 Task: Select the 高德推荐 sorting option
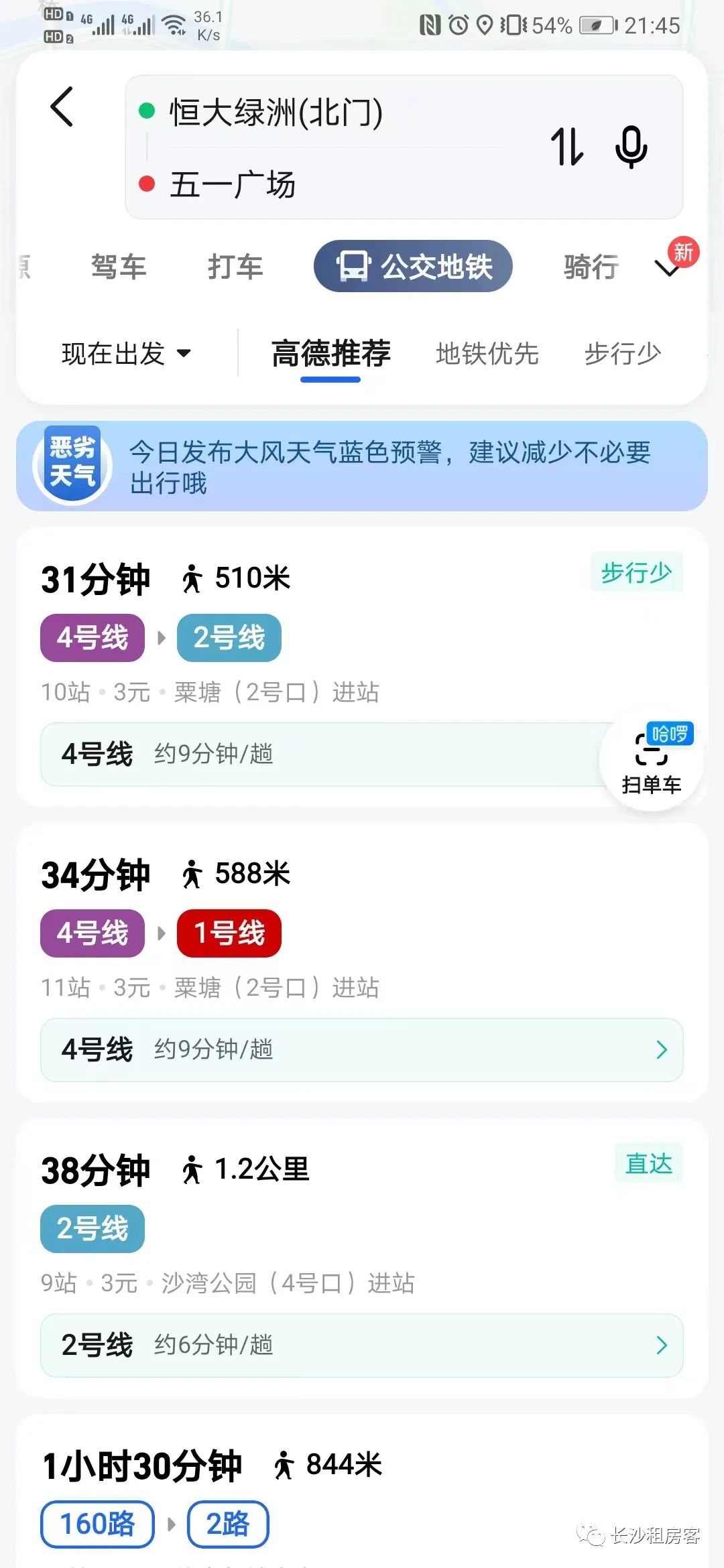pos(330,353)
